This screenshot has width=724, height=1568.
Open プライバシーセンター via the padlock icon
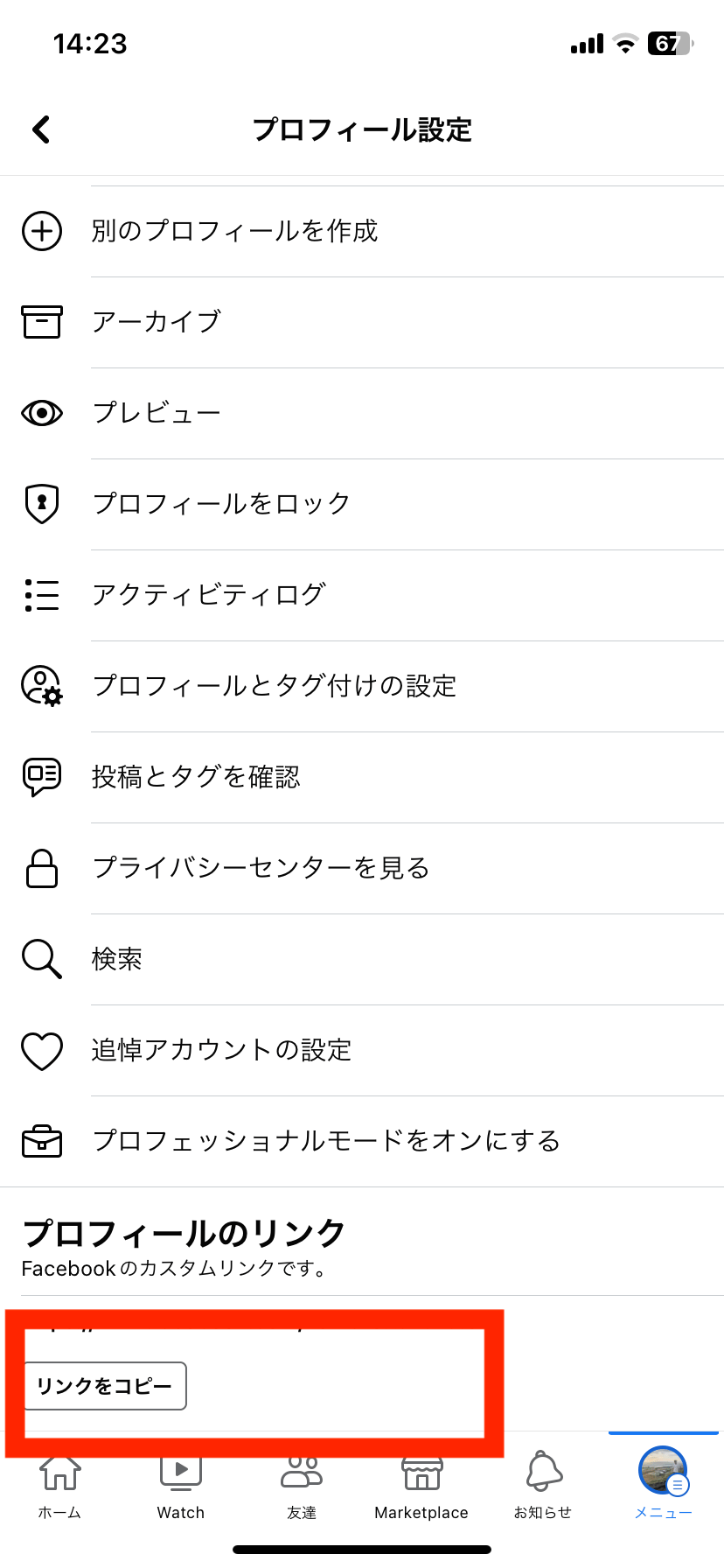coord(41,868)
